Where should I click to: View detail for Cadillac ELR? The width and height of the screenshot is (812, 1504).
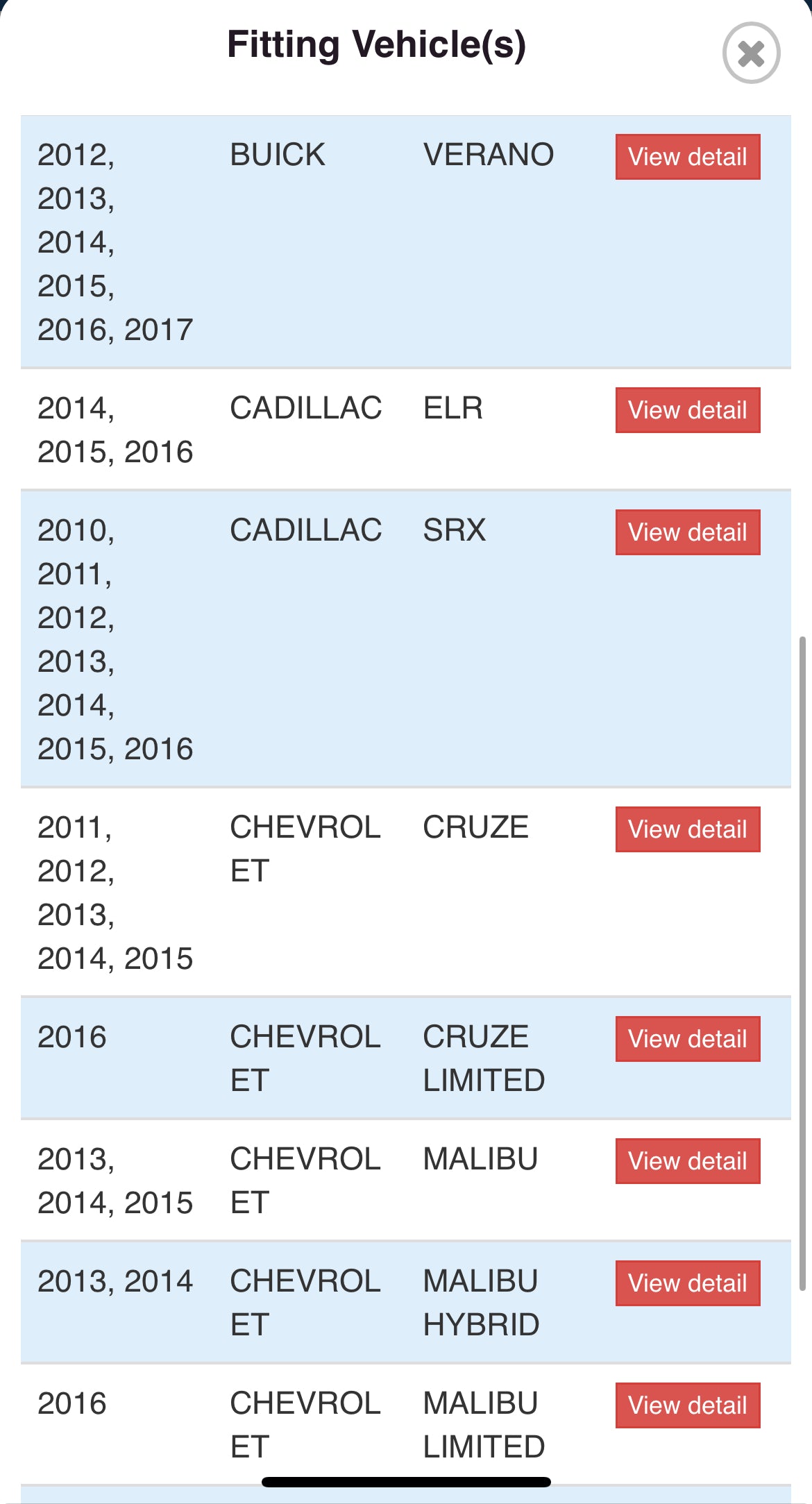[x=687, y=410]
